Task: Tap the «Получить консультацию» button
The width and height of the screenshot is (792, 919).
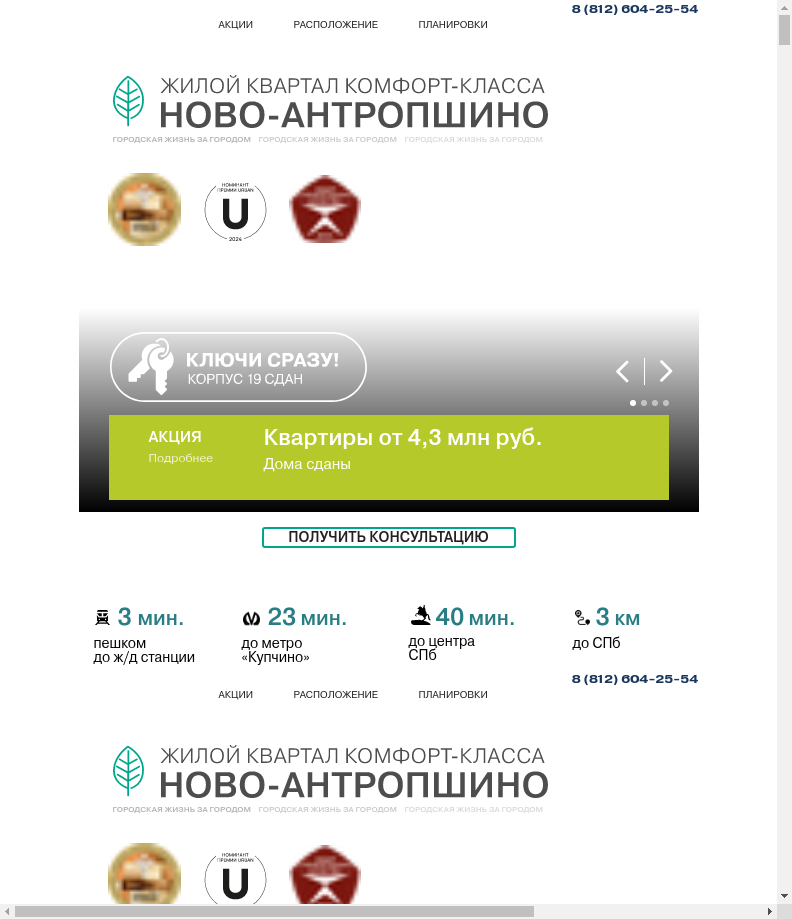Action: click(388, 538)
